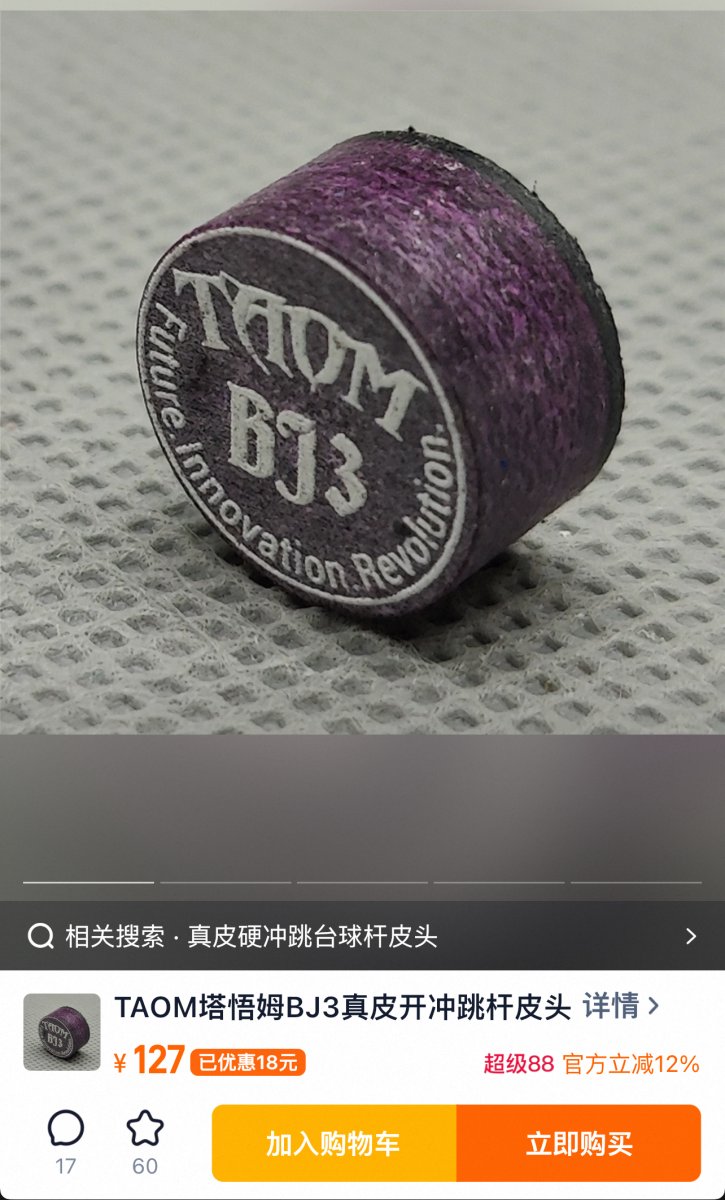Open the comments bubble icon

[x=66, y=1130]
